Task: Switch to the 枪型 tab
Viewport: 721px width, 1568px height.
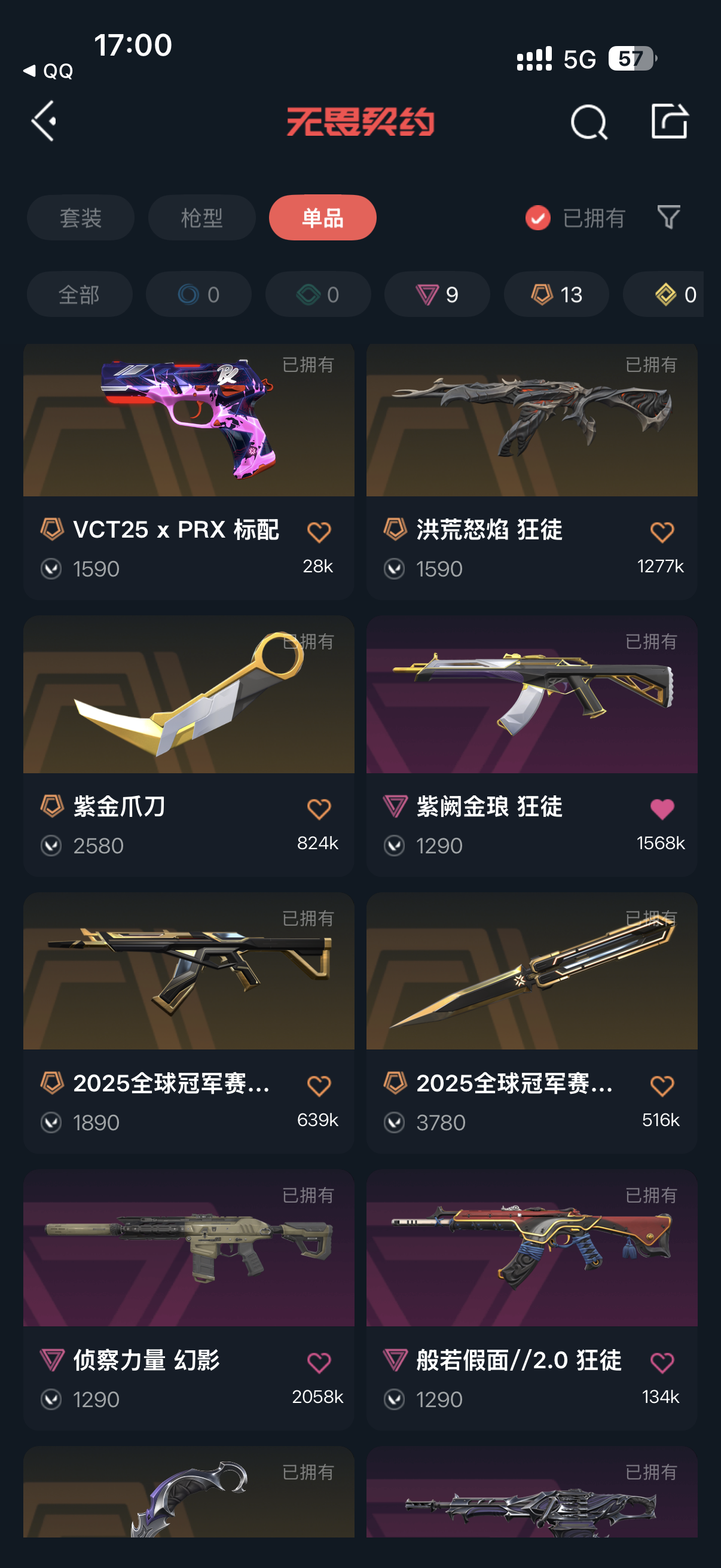Action: click(201, 218)
